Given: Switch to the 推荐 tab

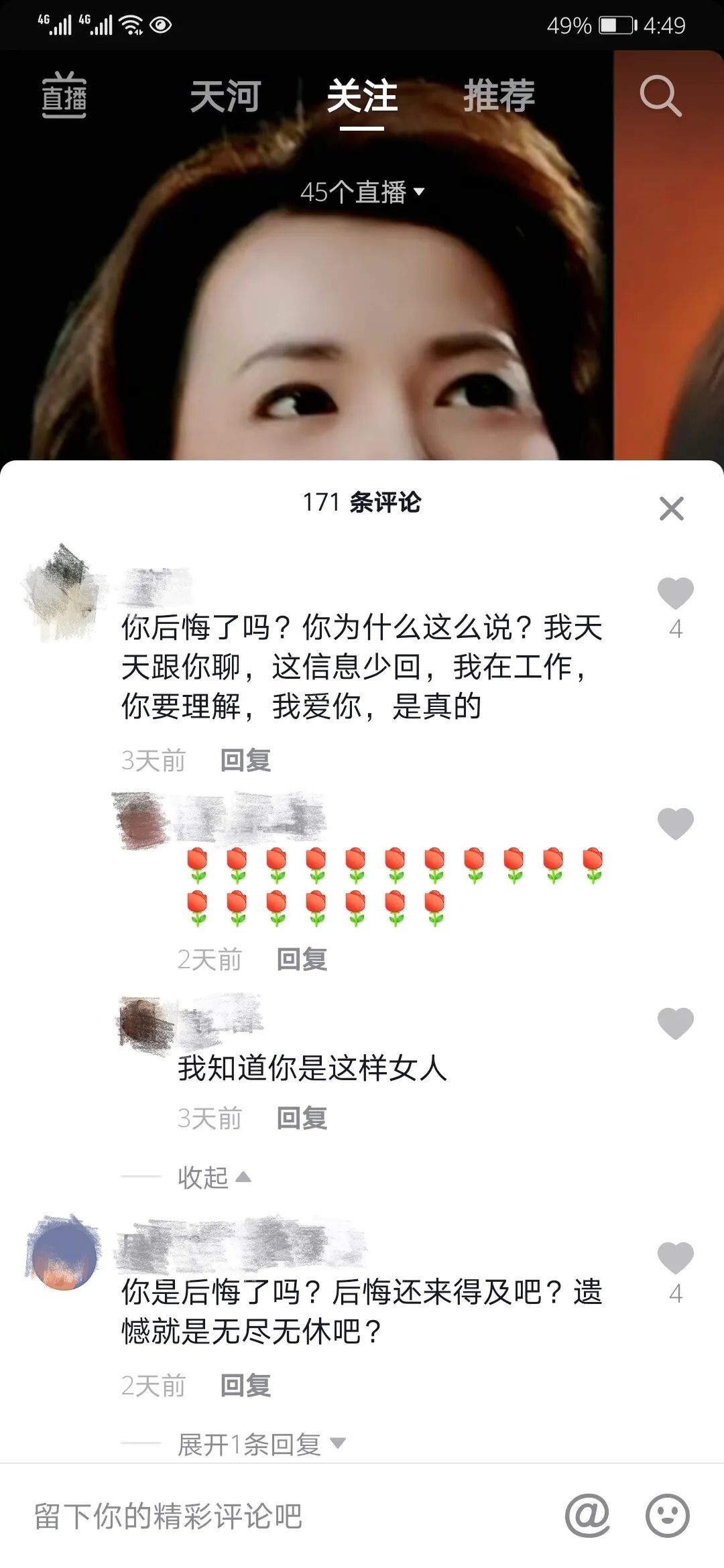Looking at the screenshot, I should pyautogui.click(x=499, y=96).
